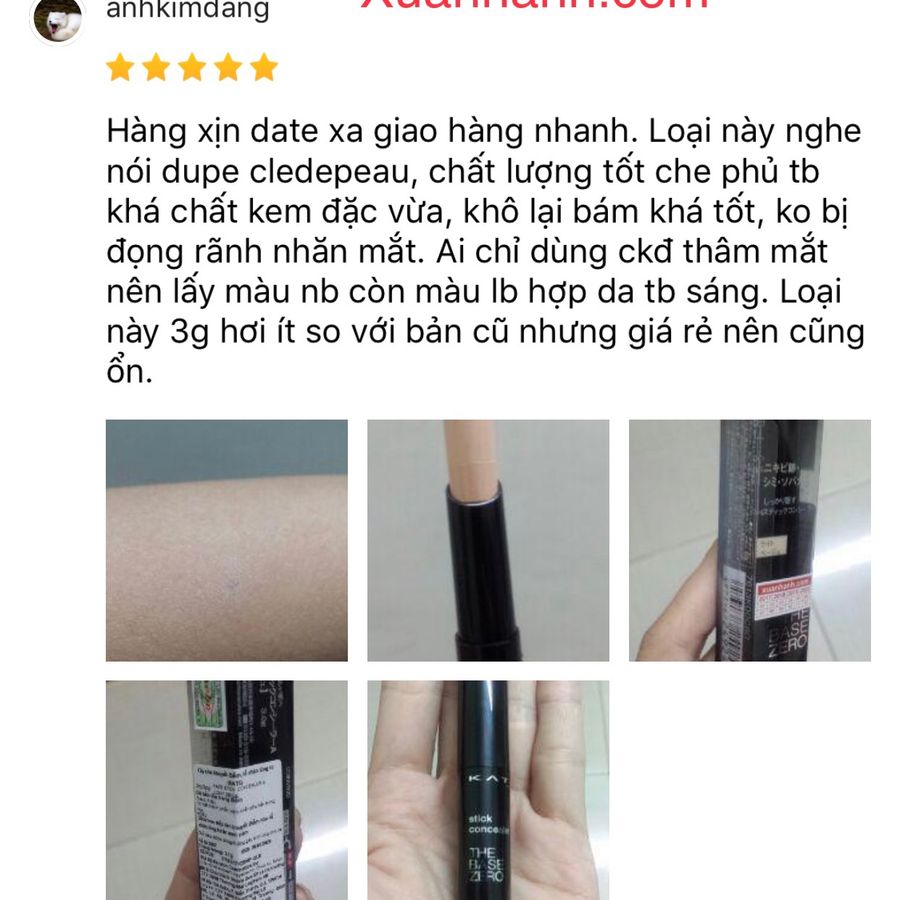
Task: View the photo of the box's back label
Action: [x=227, y=790]
